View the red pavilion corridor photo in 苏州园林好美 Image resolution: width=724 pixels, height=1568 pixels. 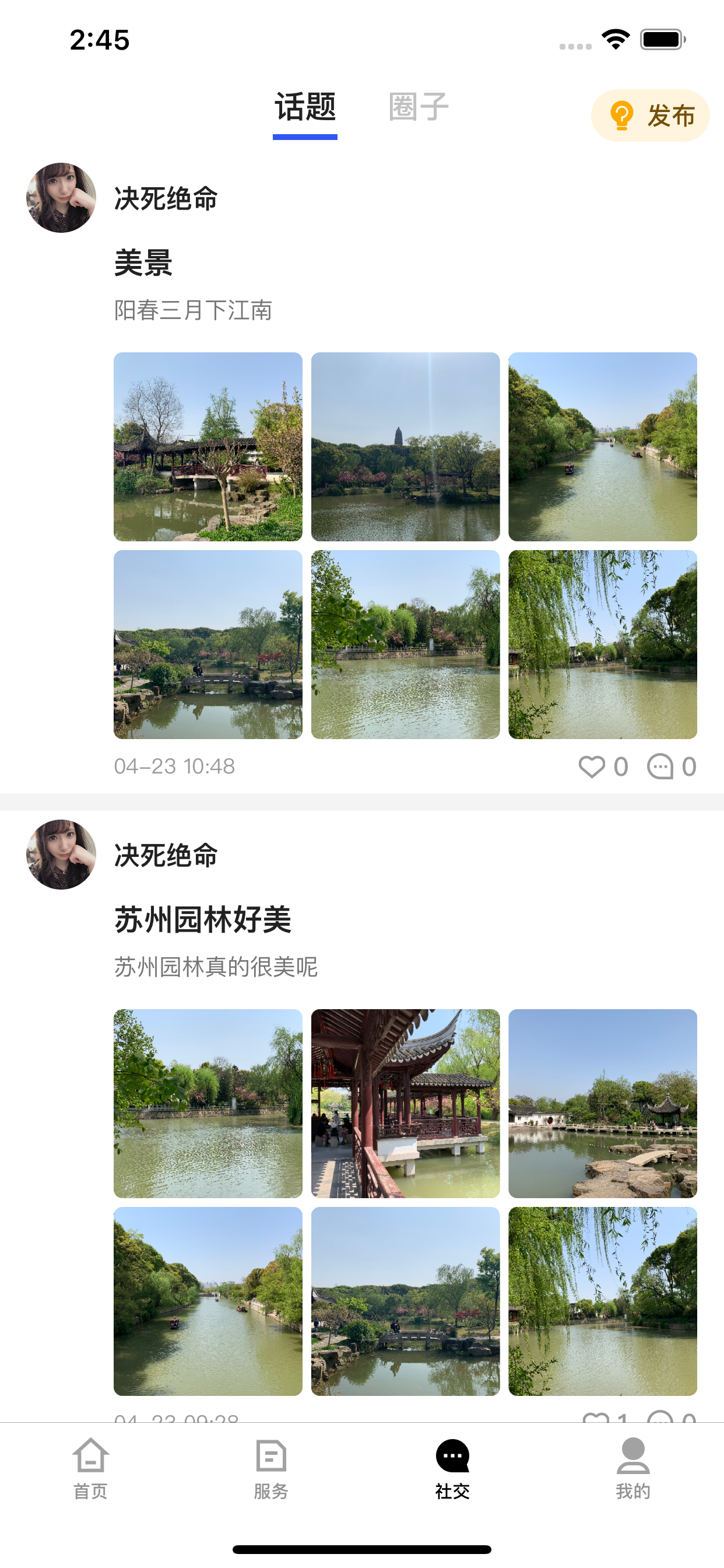coord(405,1103)
